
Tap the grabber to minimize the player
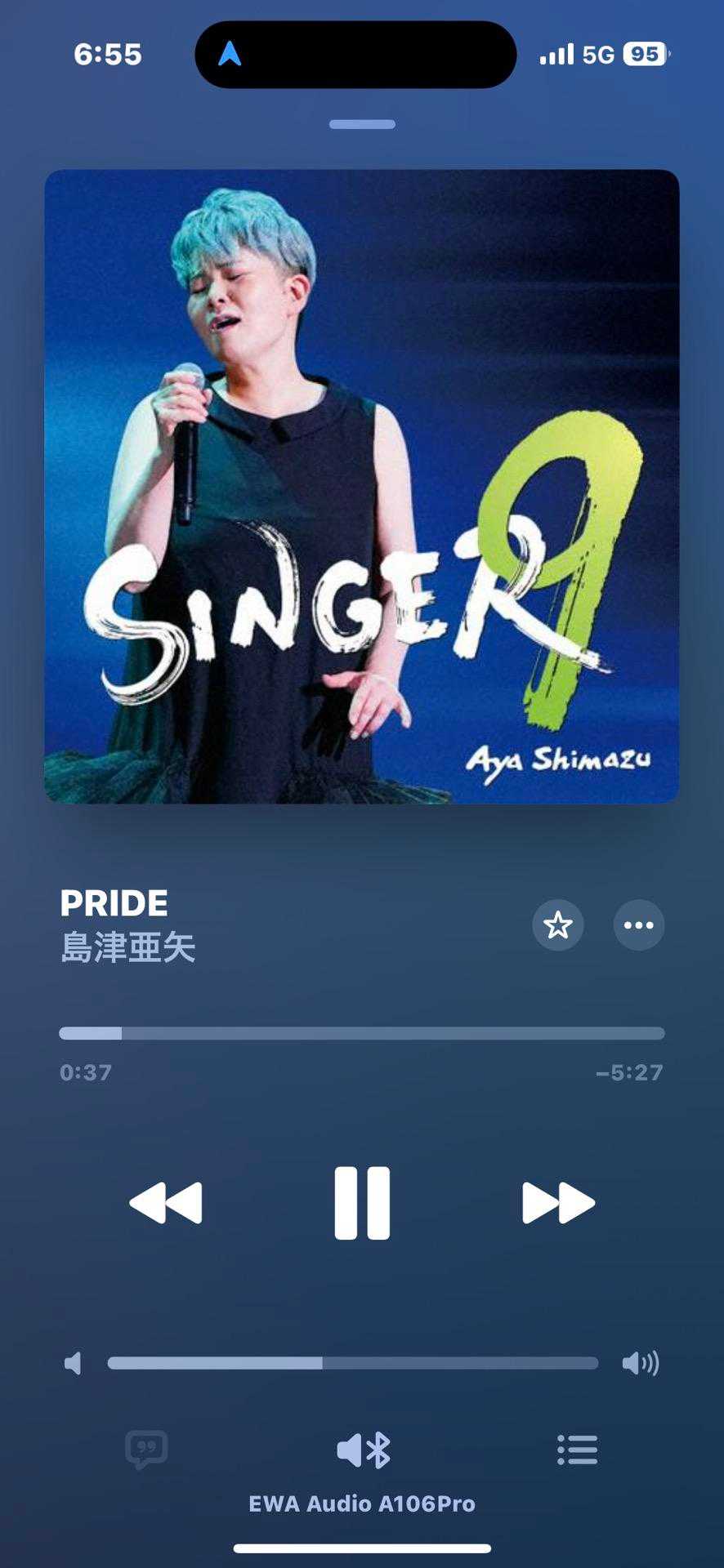point(362,124)
